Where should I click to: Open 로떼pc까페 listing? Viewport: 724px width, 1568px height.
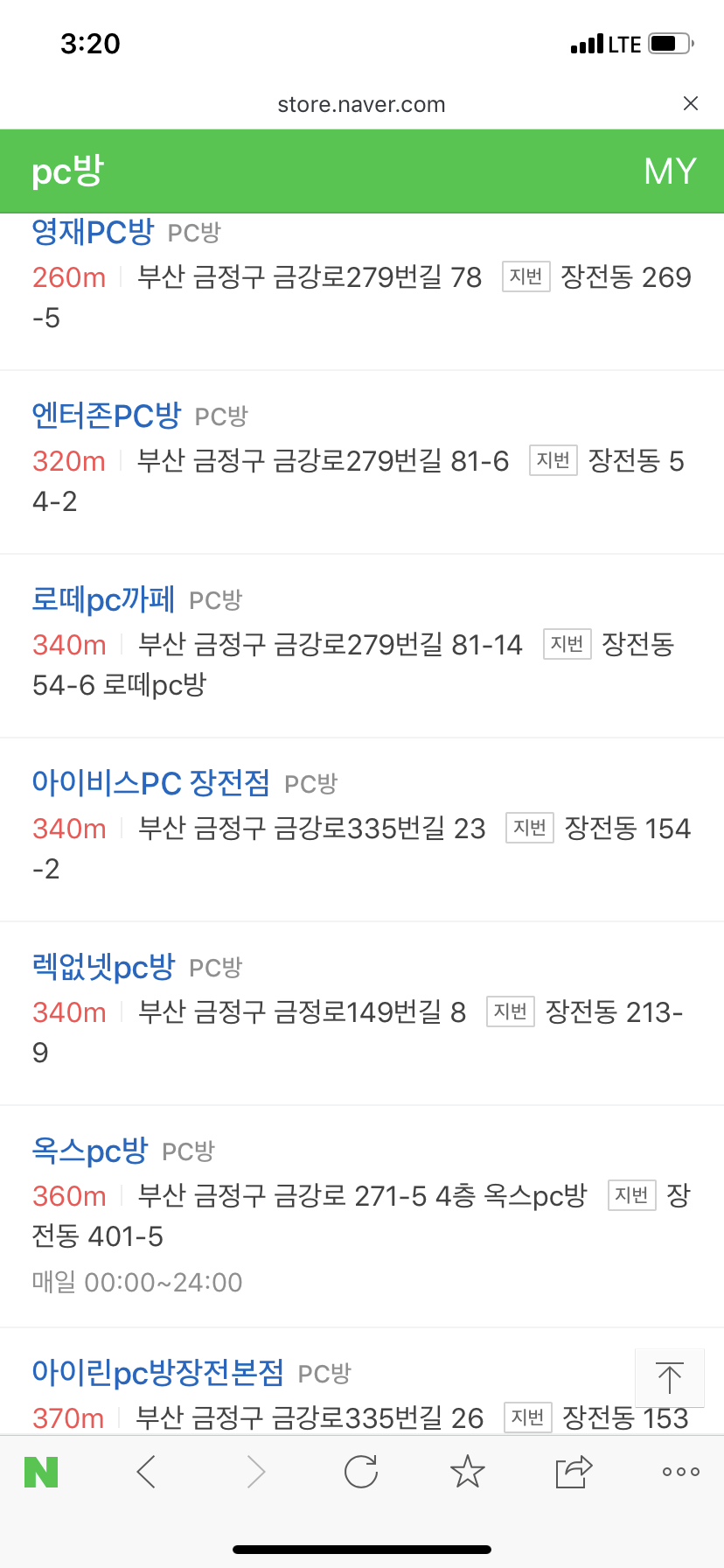point(103,599)
